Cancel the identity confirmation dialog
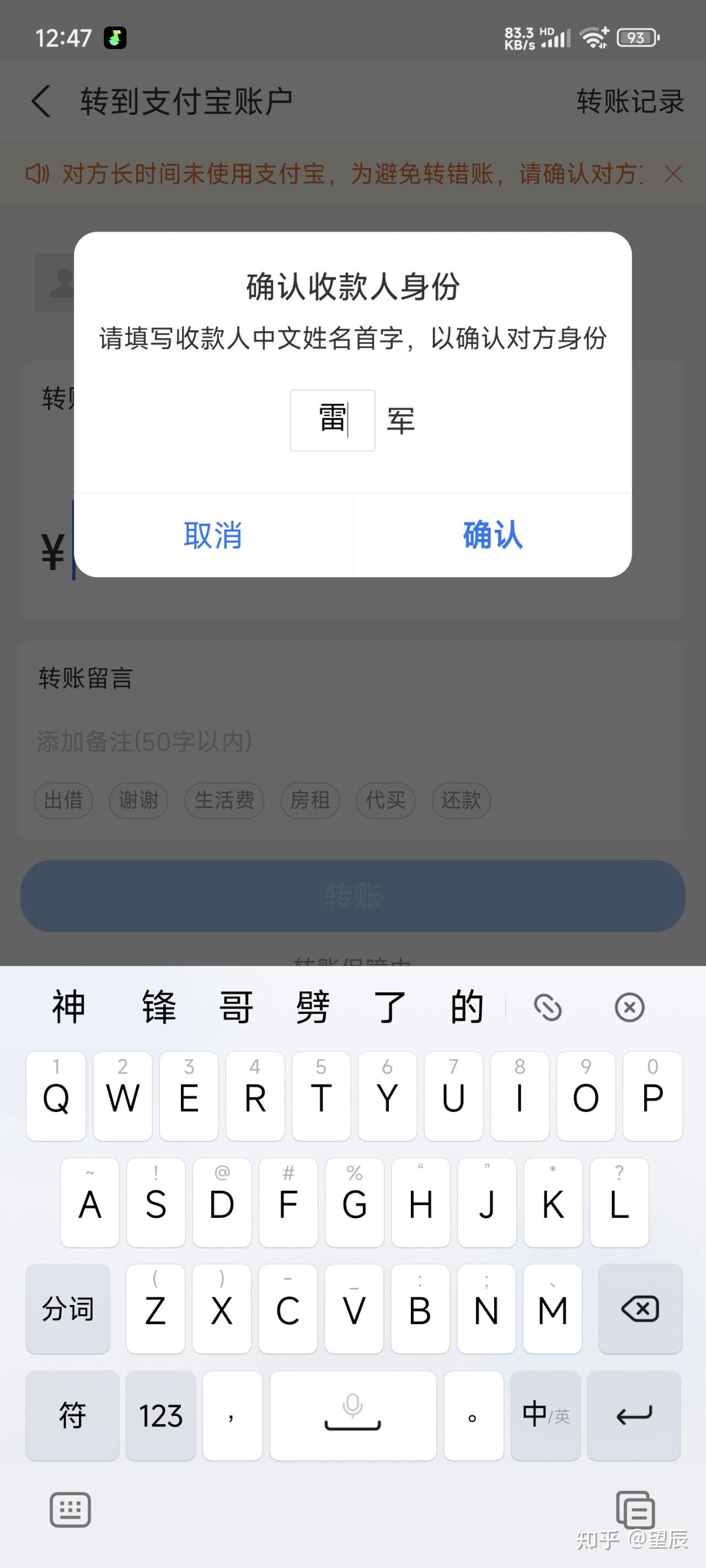Image resolution: width=706 pixels, height=1568 pixels. coord(213,535)
